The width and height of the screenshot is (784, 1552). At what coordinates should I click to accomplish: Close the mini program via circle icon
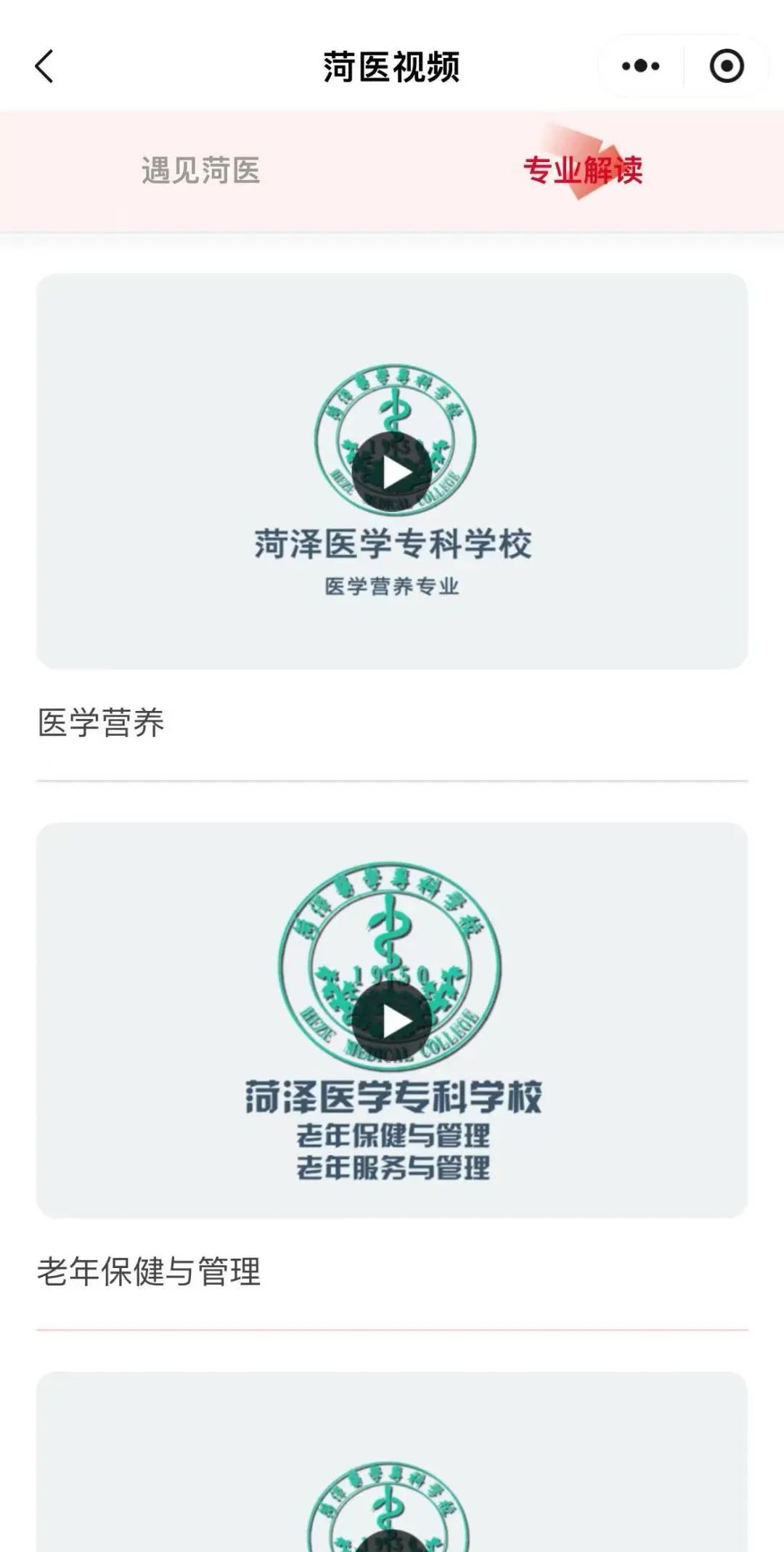tap(726, 67)
